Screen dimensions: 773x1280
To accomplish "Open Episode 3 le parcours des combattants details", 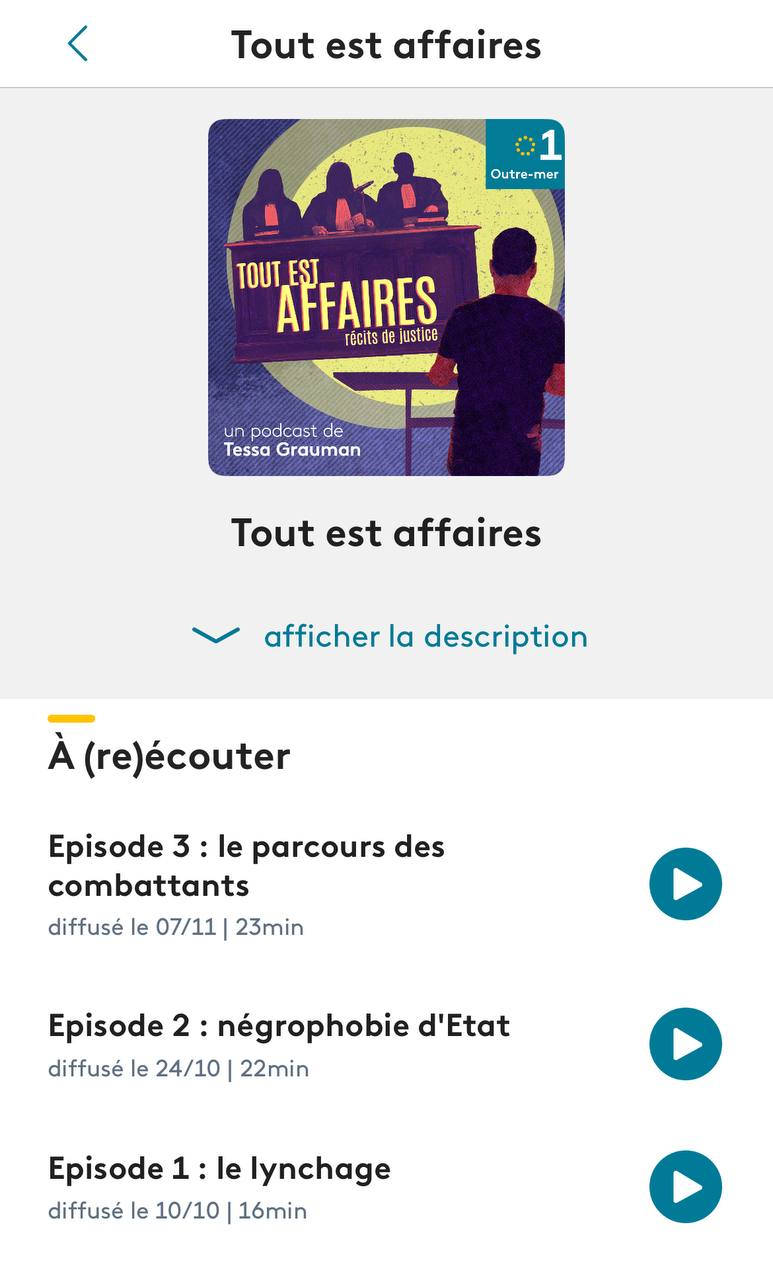I will (x=246, y=866).
